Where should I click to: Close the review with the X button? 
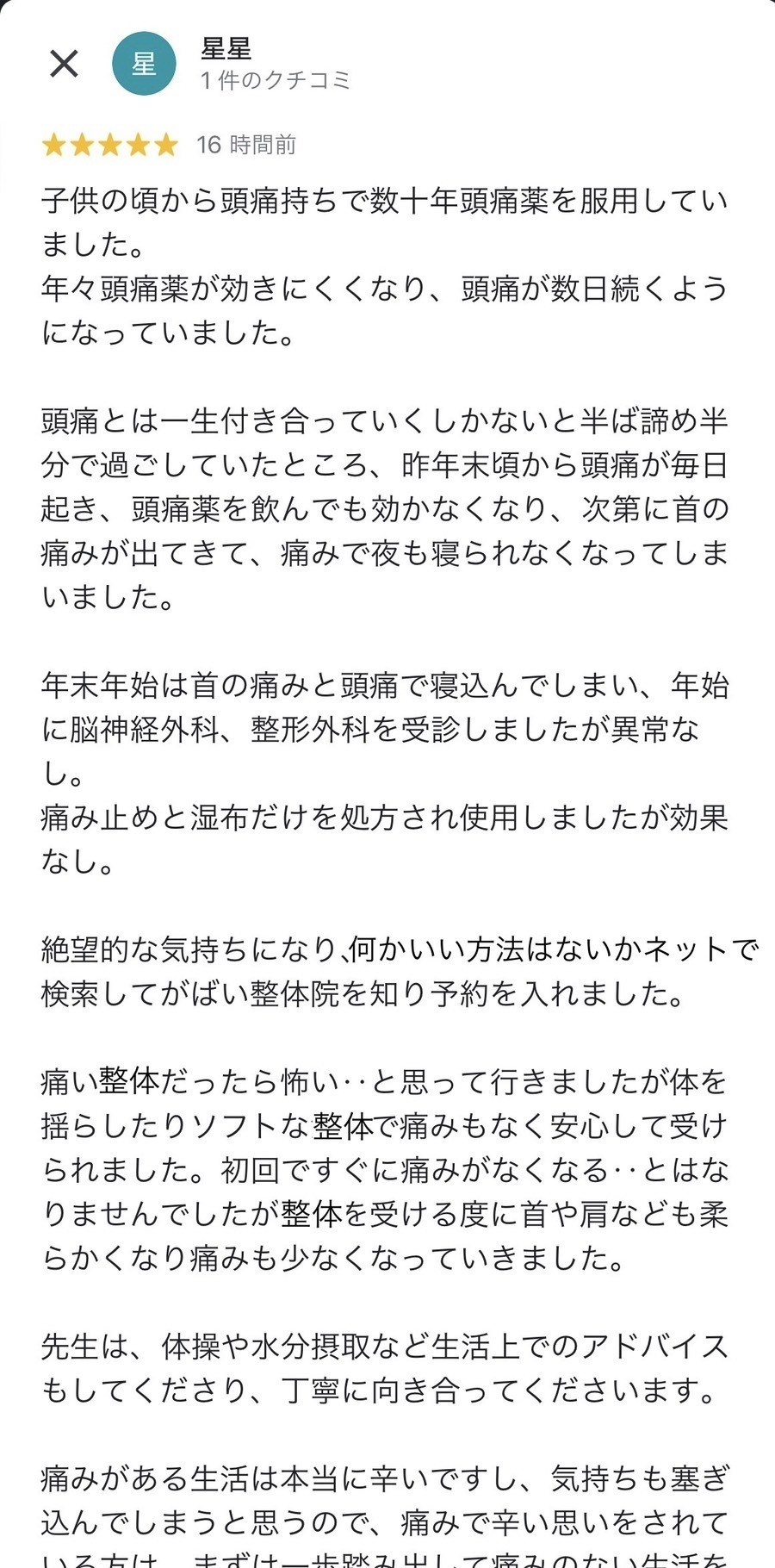[64, 63]
